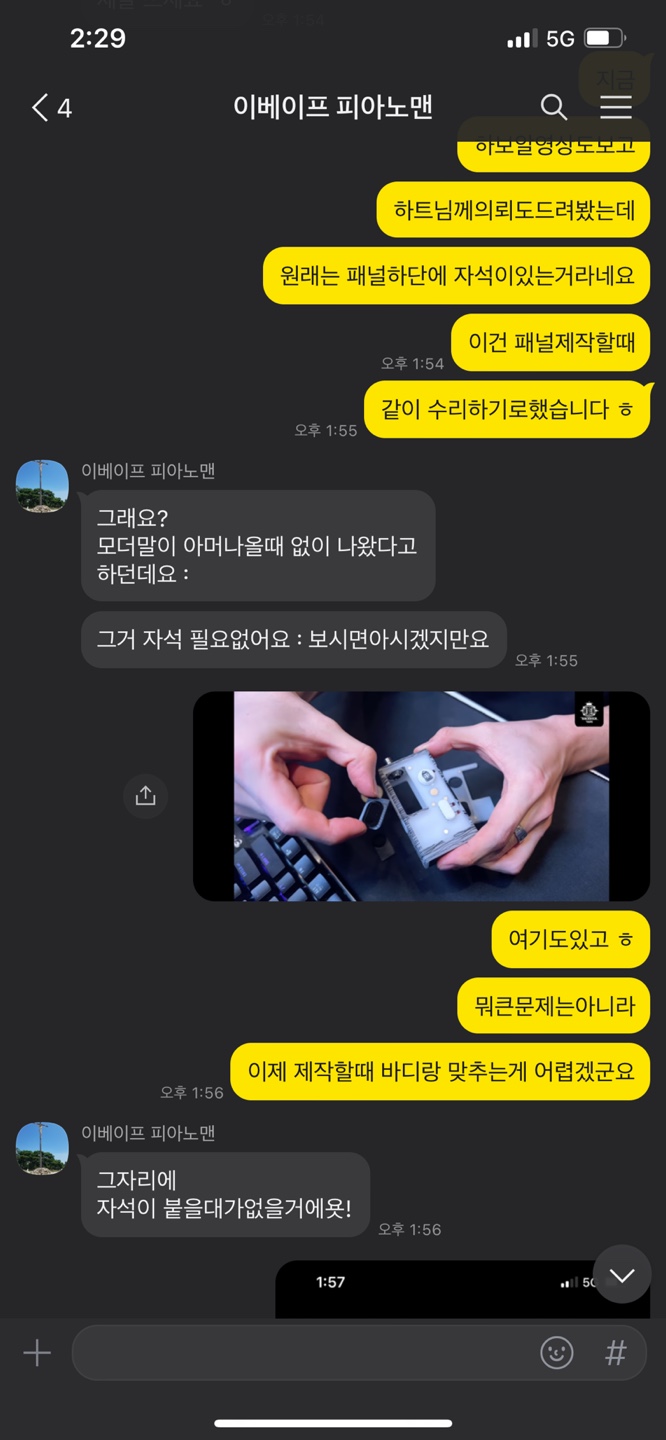The image size is (666, 1440).
Task: Open the emoticon picker
Action: tap(557, 1353)
